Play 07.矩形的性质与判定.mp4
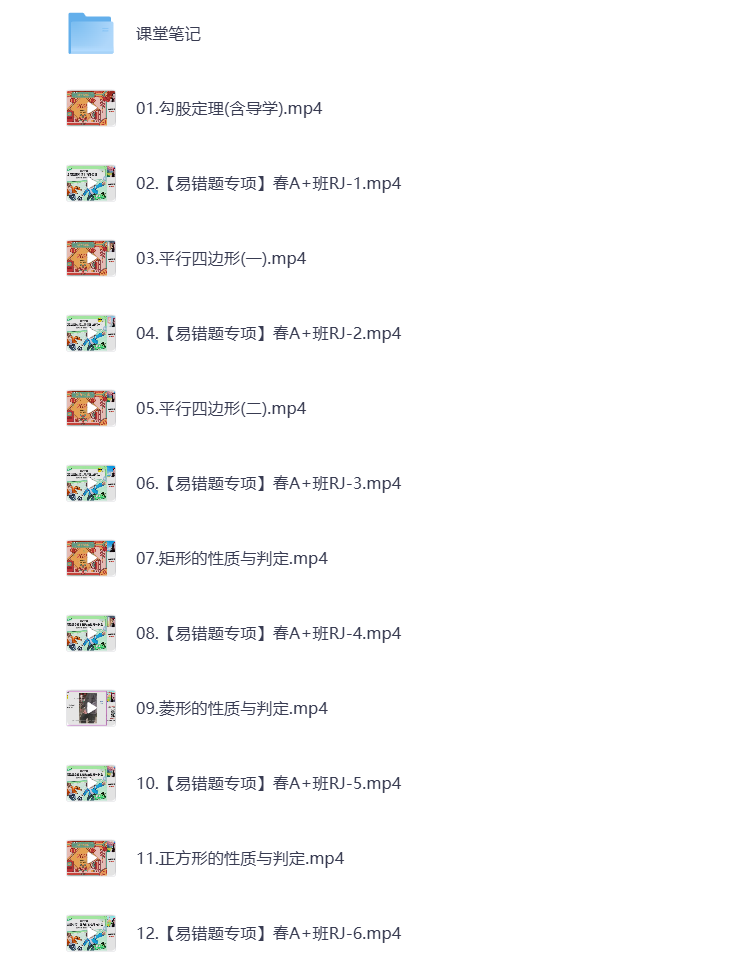 coord(231,559)
